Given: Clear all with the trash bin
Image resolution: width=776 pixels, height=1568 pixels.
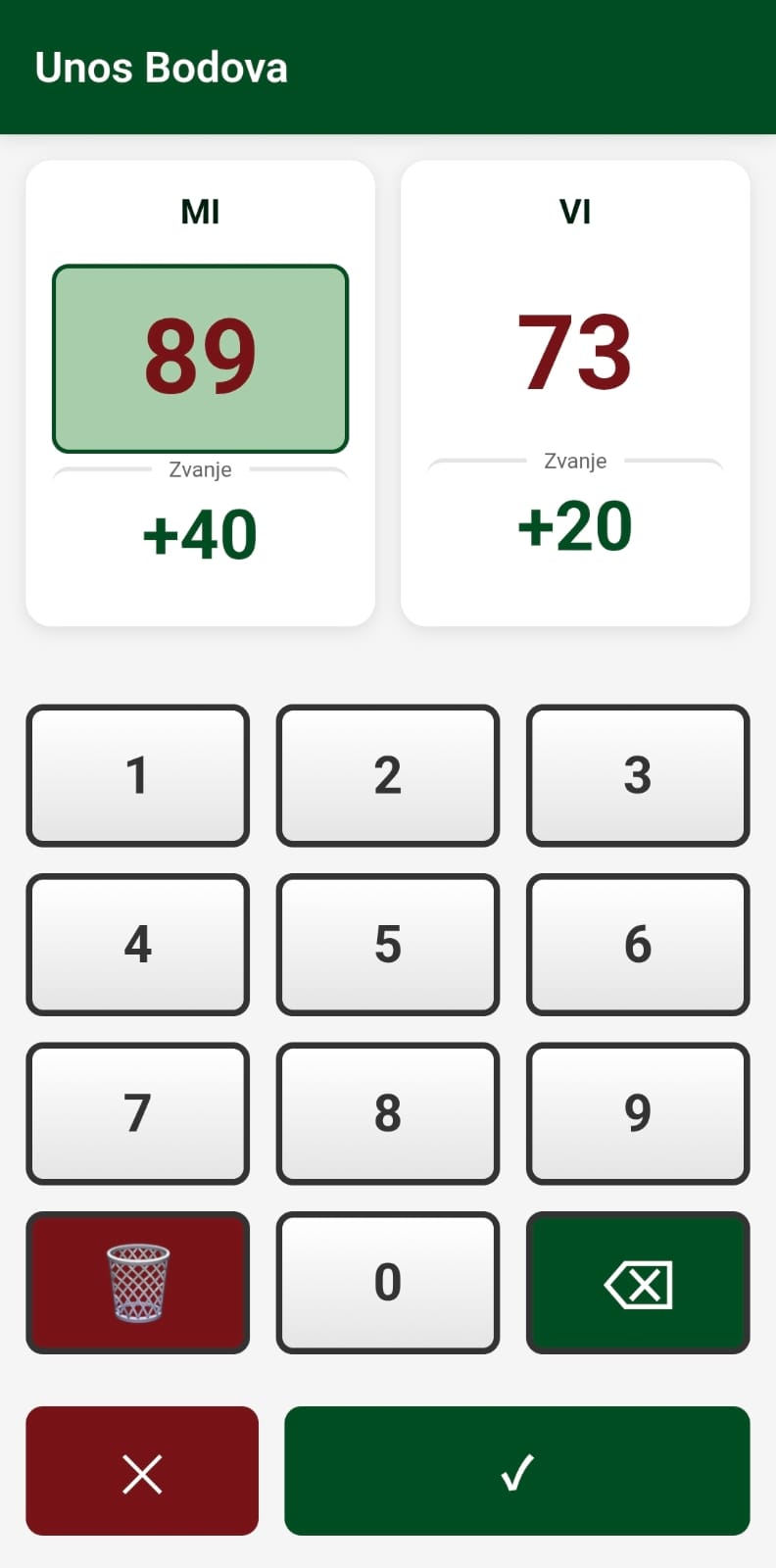Looking at the screenshot, I should 137,1282.
